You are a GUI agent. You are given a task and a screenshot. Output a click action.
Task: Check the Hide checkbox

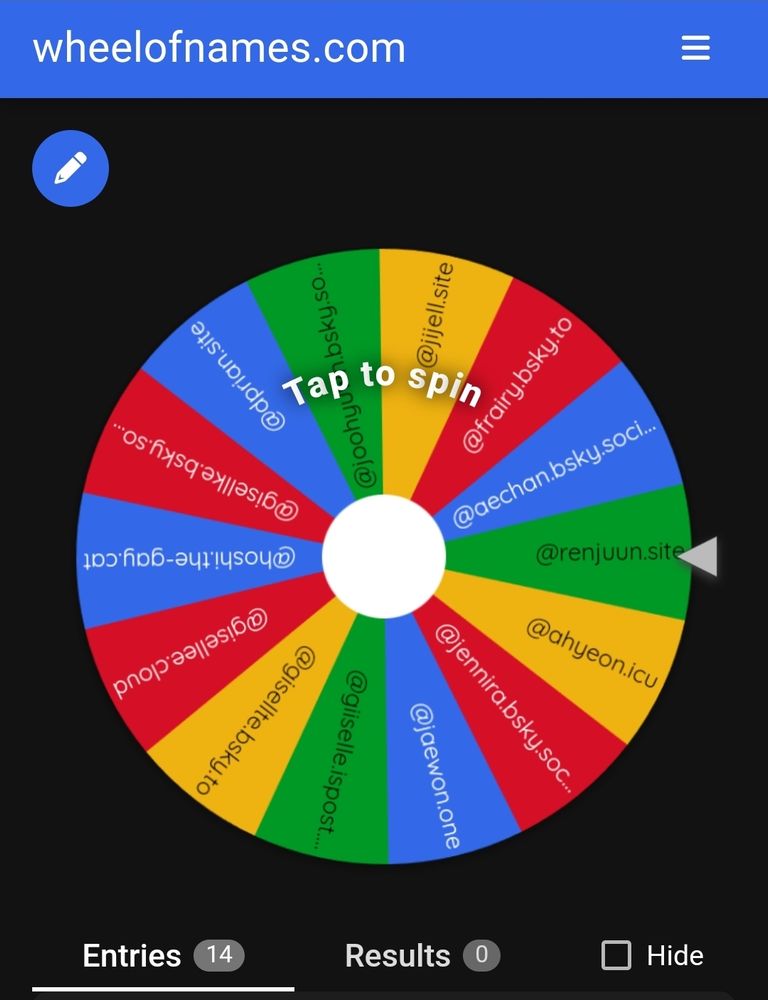pyautogui.click(x=616, y=955)
